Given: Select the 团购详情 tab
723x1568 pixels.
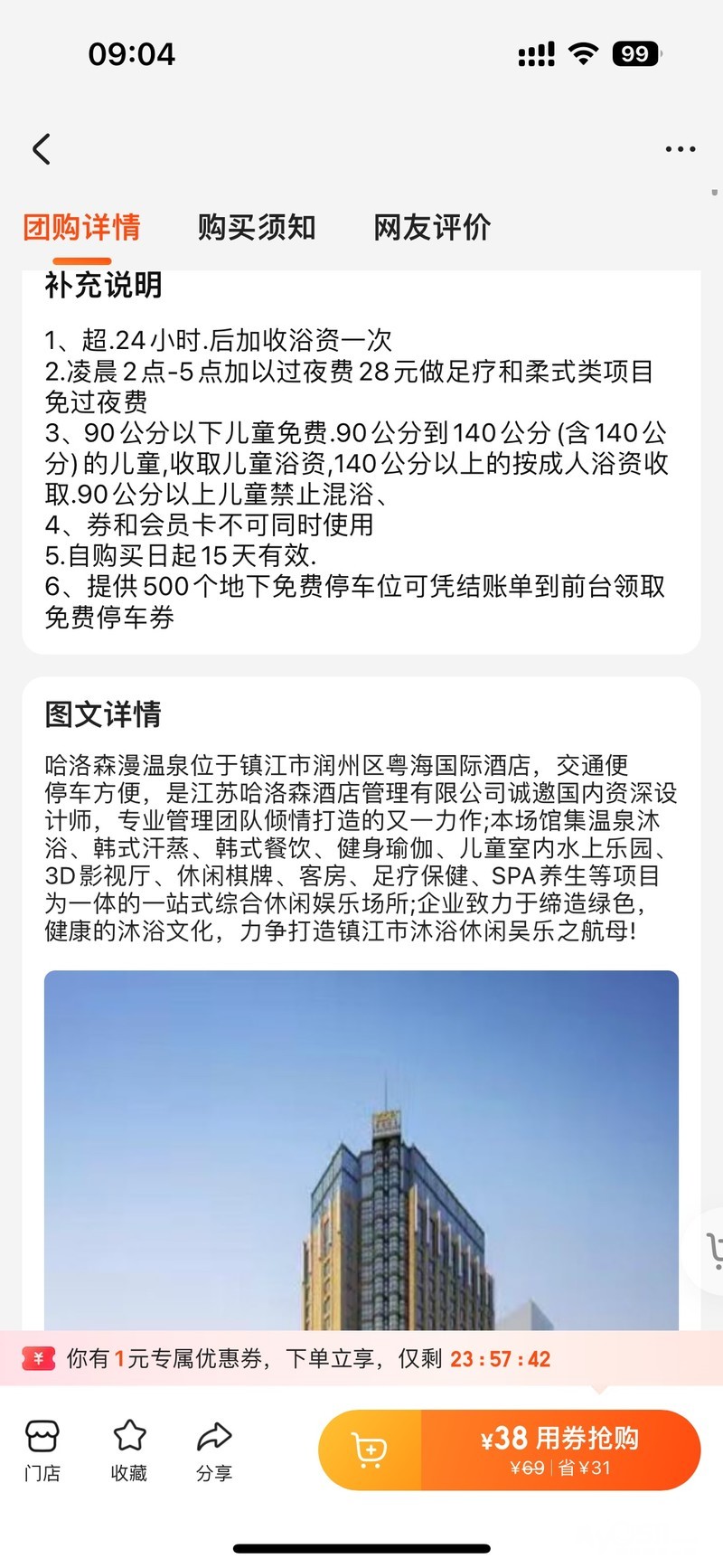Looking at the screenshot, I should (x=82, y=227).
